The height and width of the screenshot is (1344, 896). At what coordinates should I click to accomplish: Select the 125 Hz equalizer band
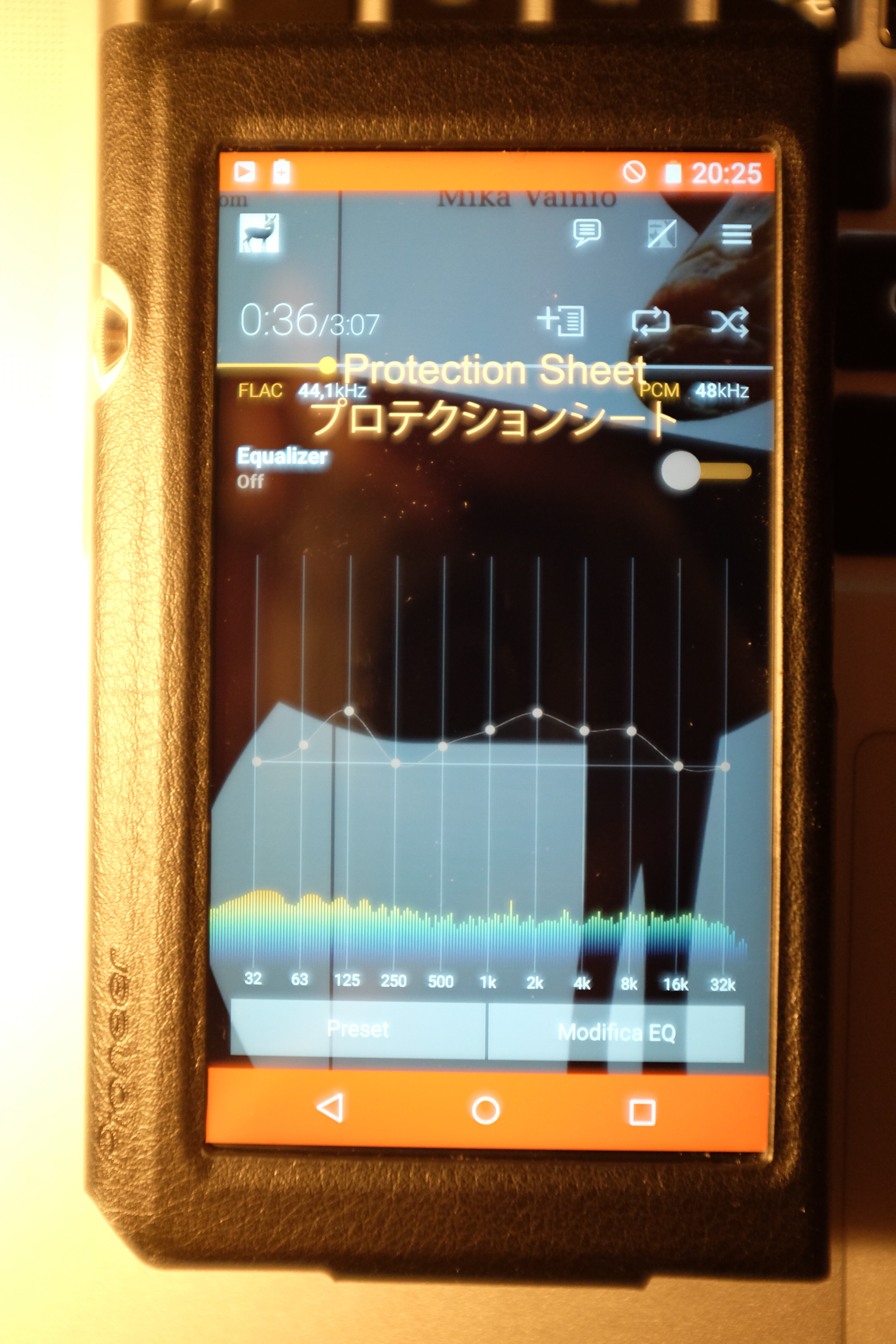coord(349,712)
